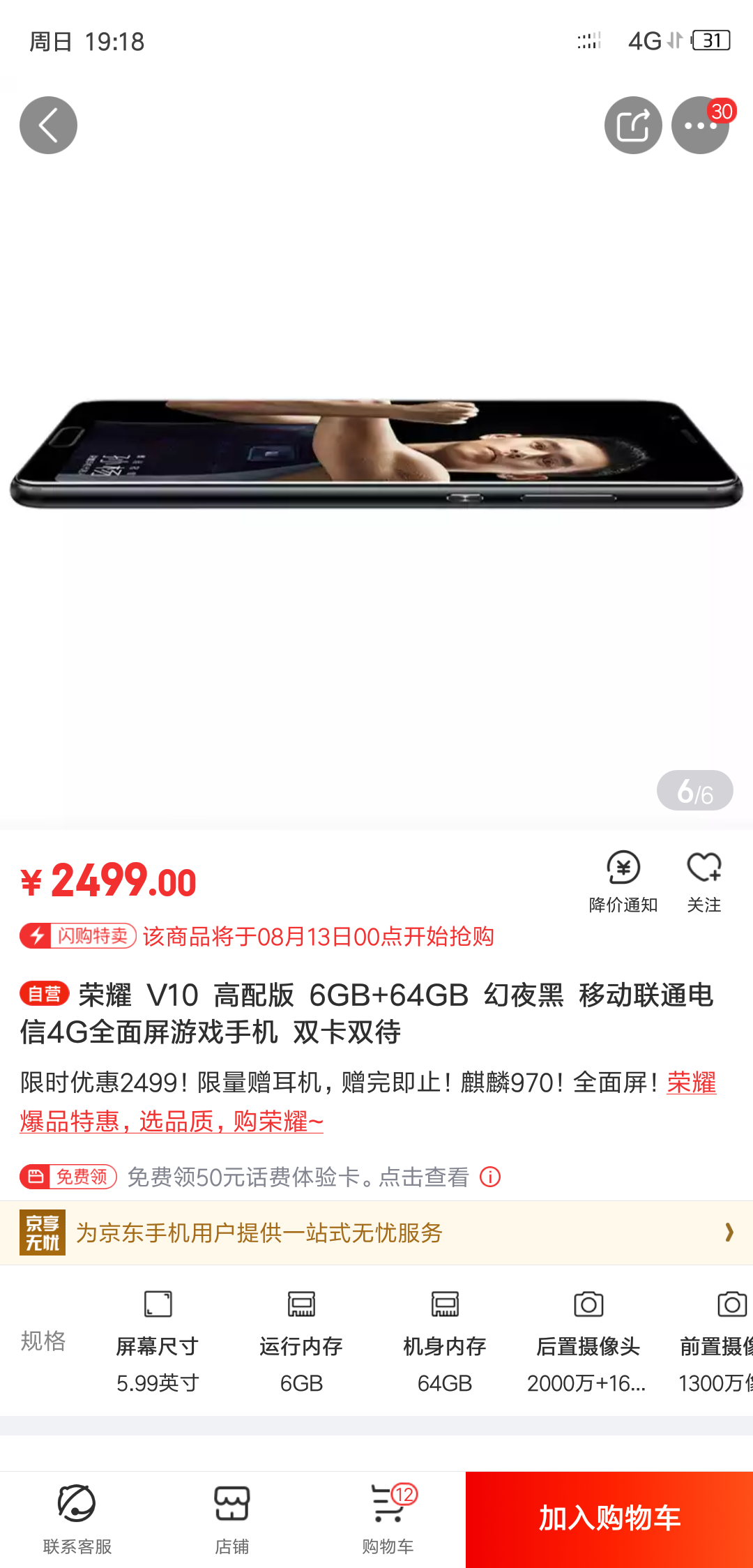Viewport: 753px width, 1568px height.
Task: View the product photo in full screen
Action: pyautogui.click(x=376, y=453)
